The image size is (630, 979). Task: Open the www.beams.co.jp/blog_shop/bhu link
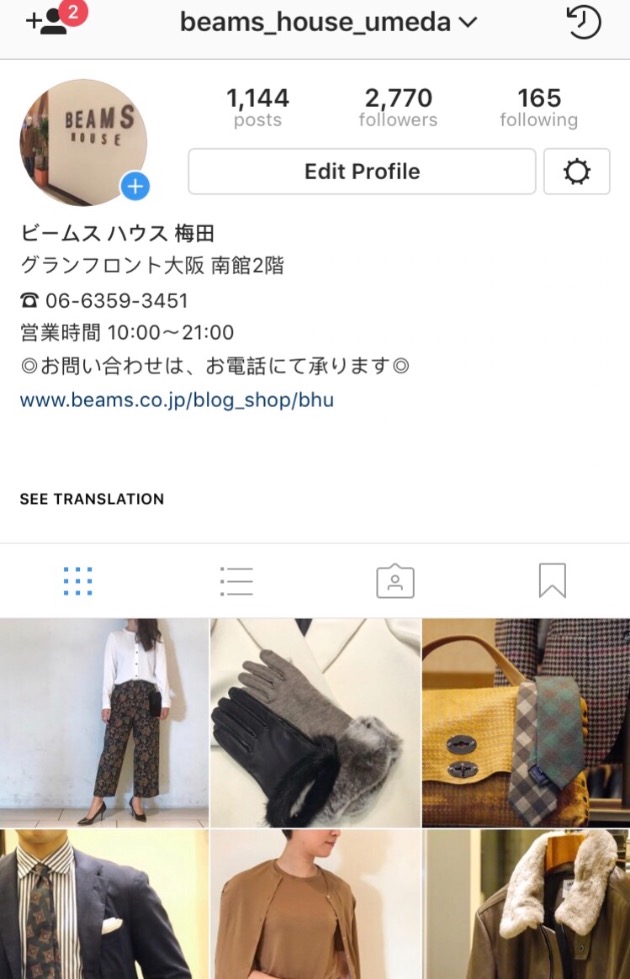pyautogui.click(x=177, y=401)
